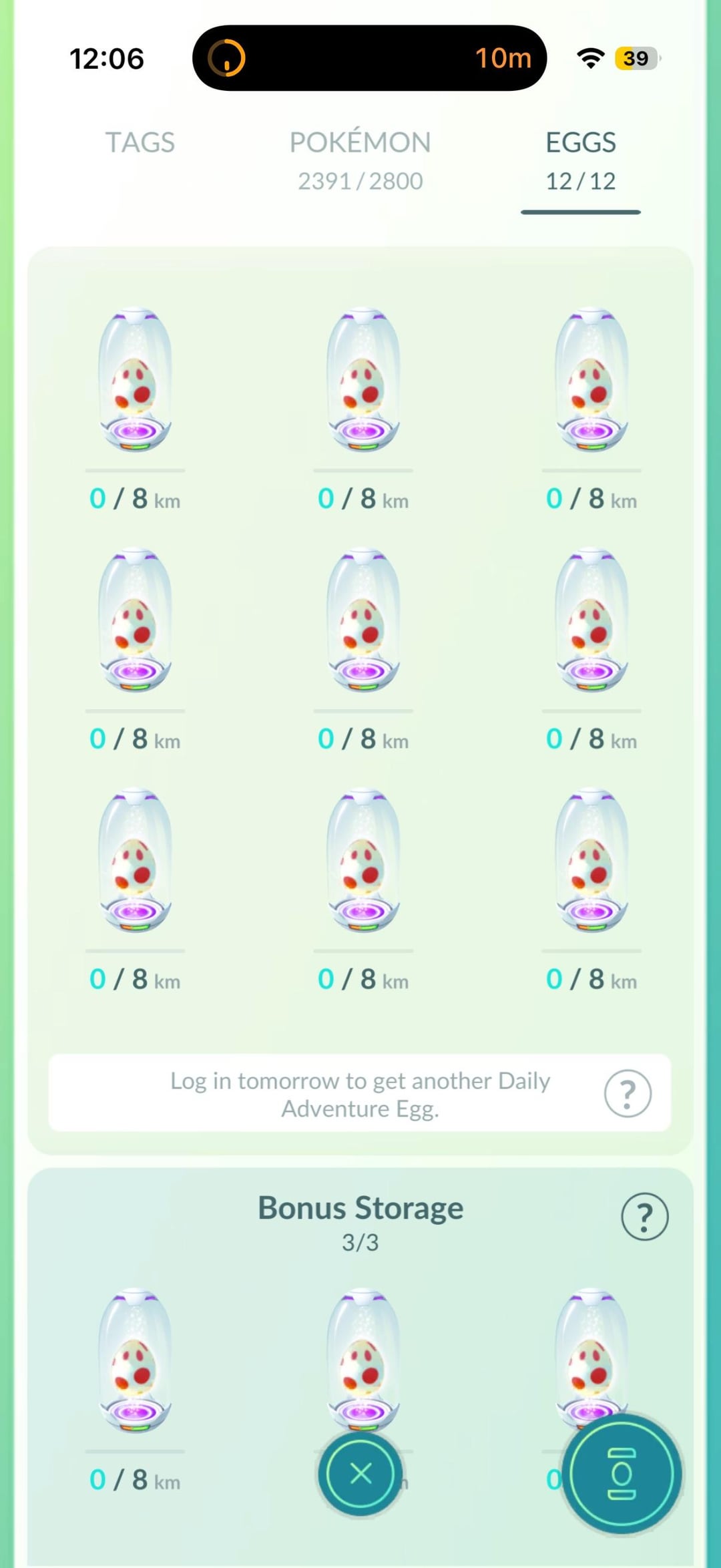Open the 10m timer in Dynamic Island
Viewport: 721px width, 1568px height.
369,58
